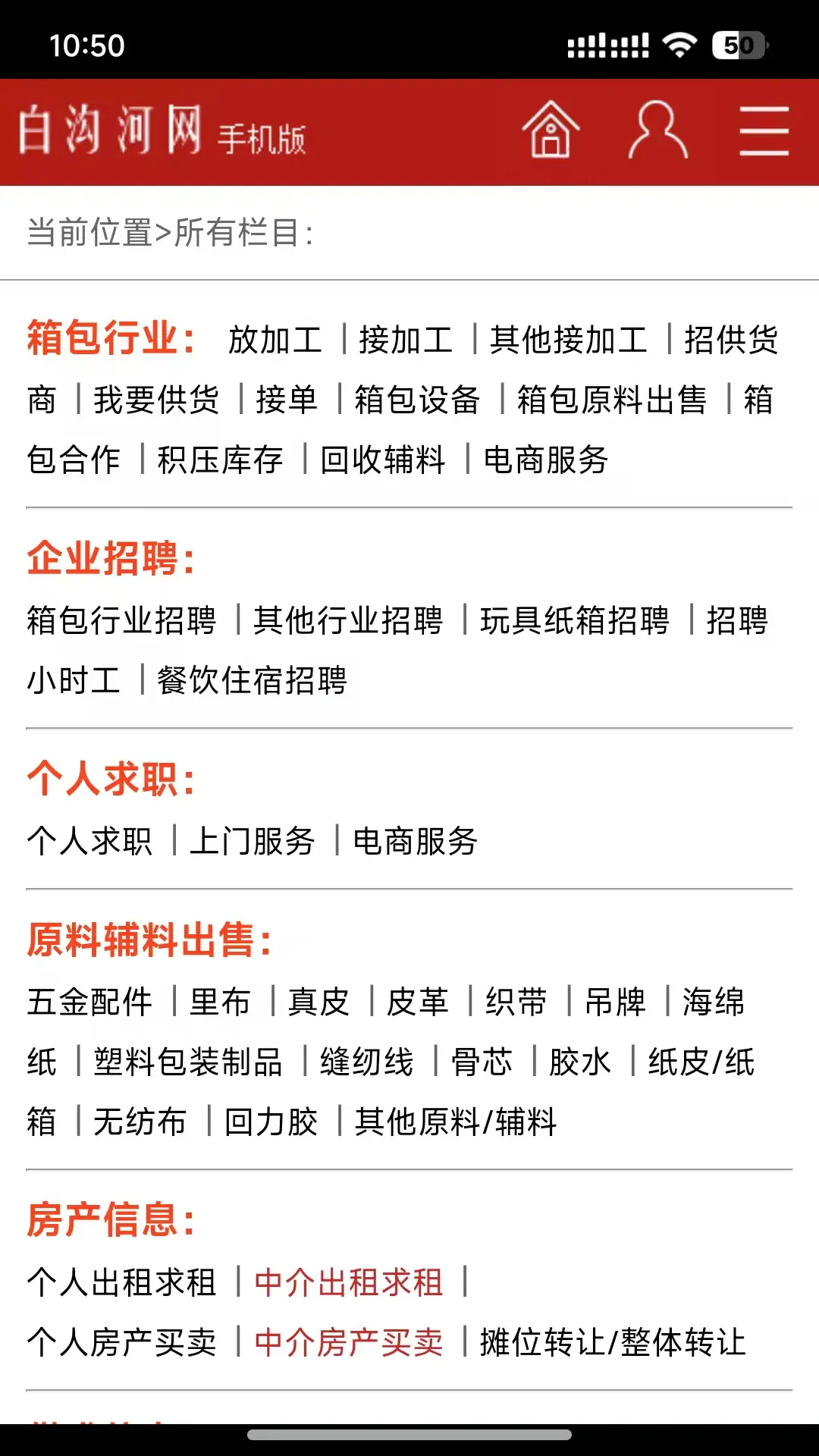The height and width of the screenshot is (1456, 819).
Task: View 积压库存 listings
Action: point(220,460)
